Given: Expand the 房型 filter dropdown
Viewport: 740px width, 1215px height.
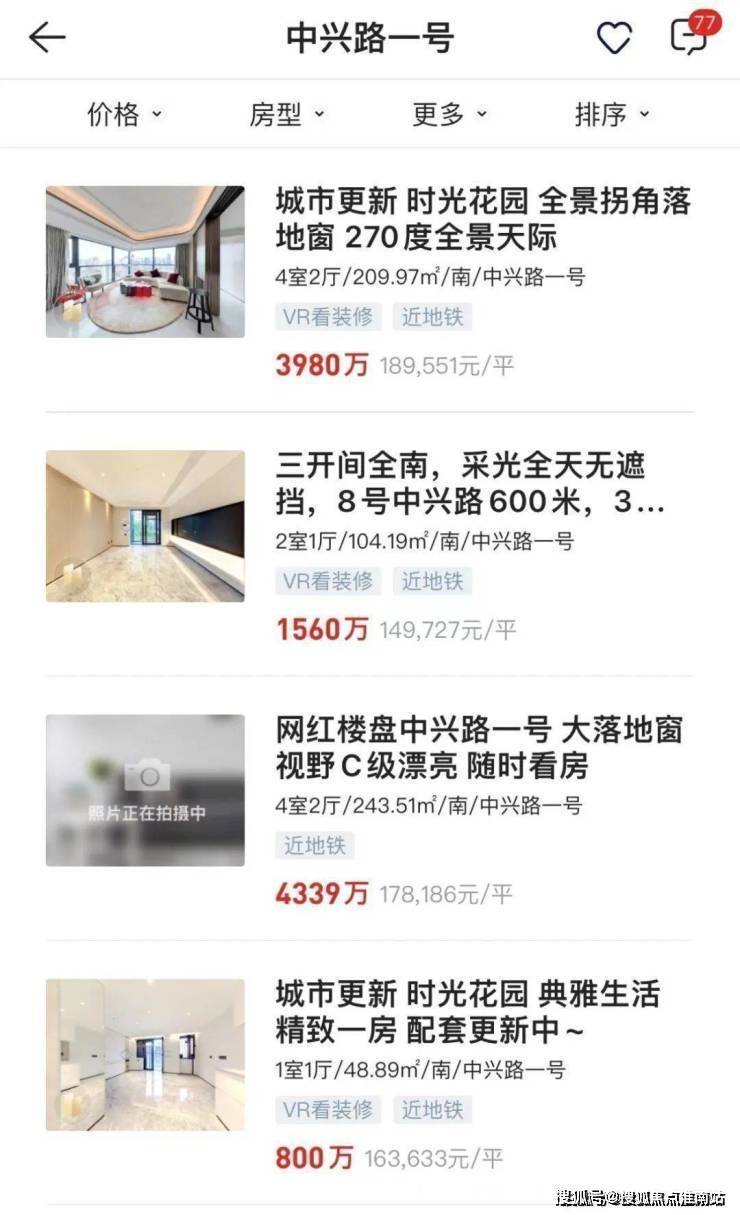Looking at the screenshot, I should pos(286,114).
